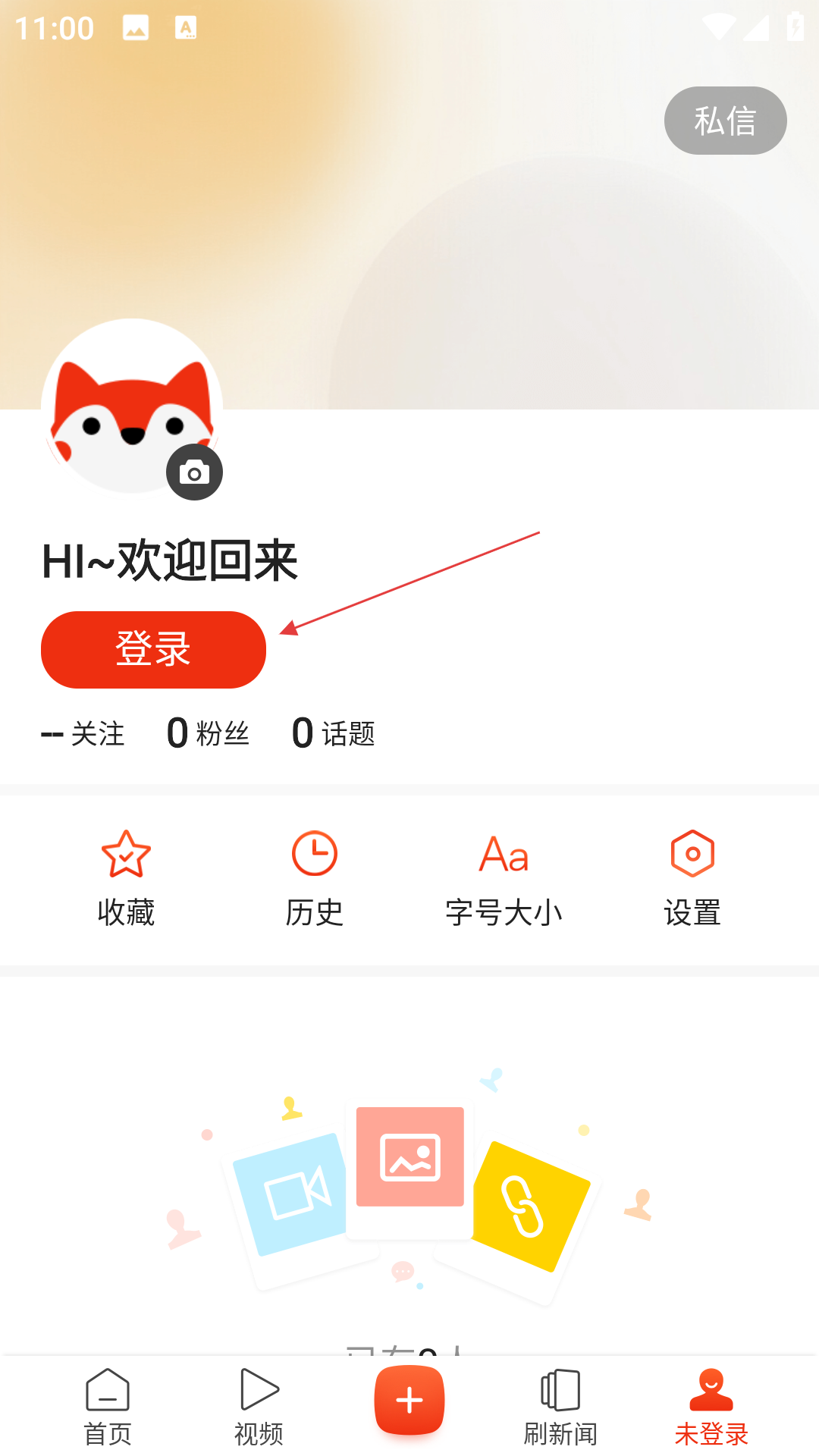The width and height of the screenshot is (819, 1456).
Task: View 关注 following list
Action: click(x=83, y=733)
